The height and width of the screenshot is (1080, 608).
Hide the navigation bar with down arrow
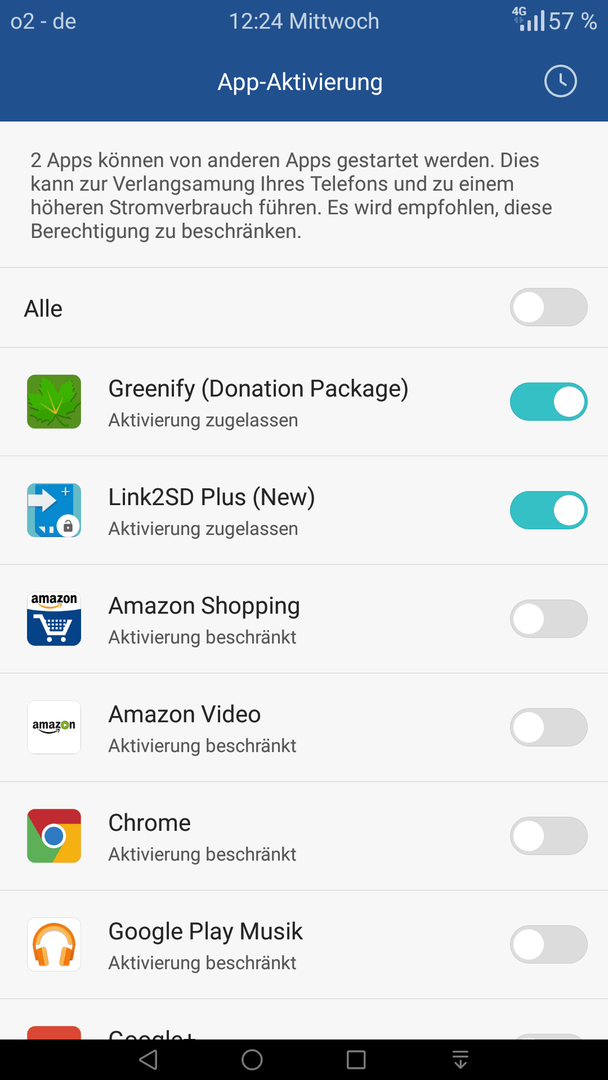point(460,1059)
